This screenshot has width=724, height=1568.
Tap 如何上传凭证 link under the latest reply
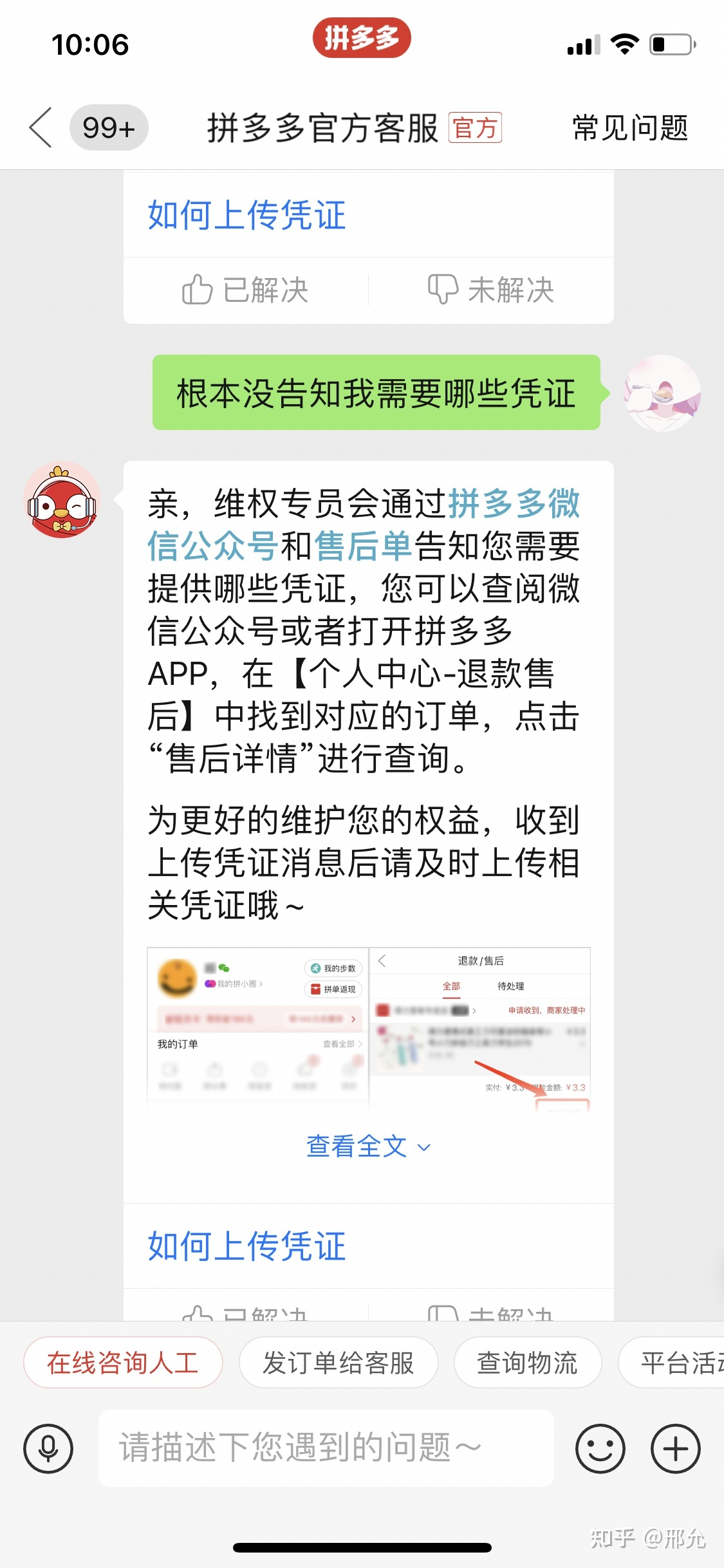point(247,1246)
